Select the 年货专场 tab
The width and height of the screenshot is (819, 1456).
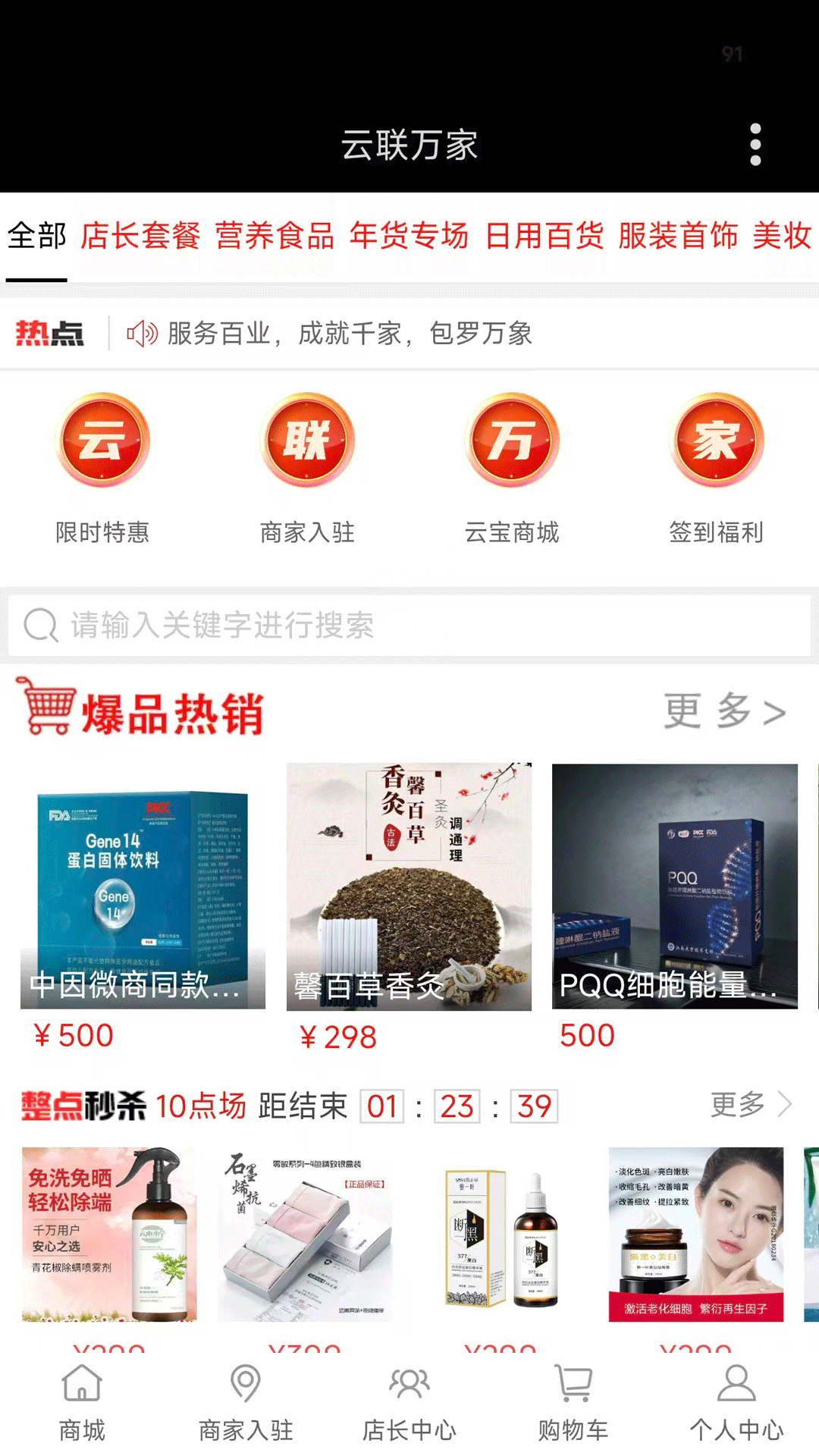tap(410, 237)
